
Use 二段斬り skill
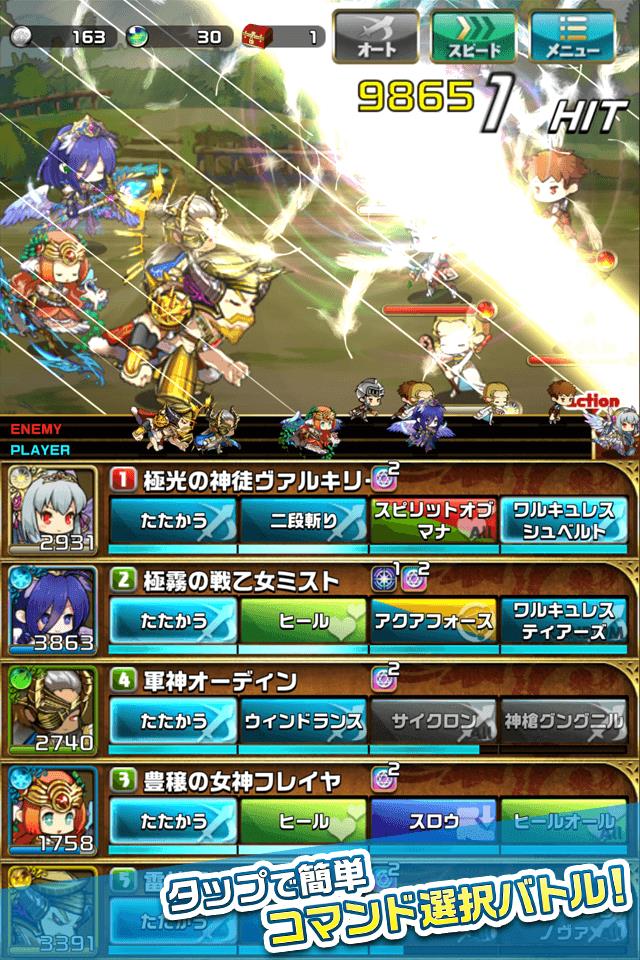[304, 521]
